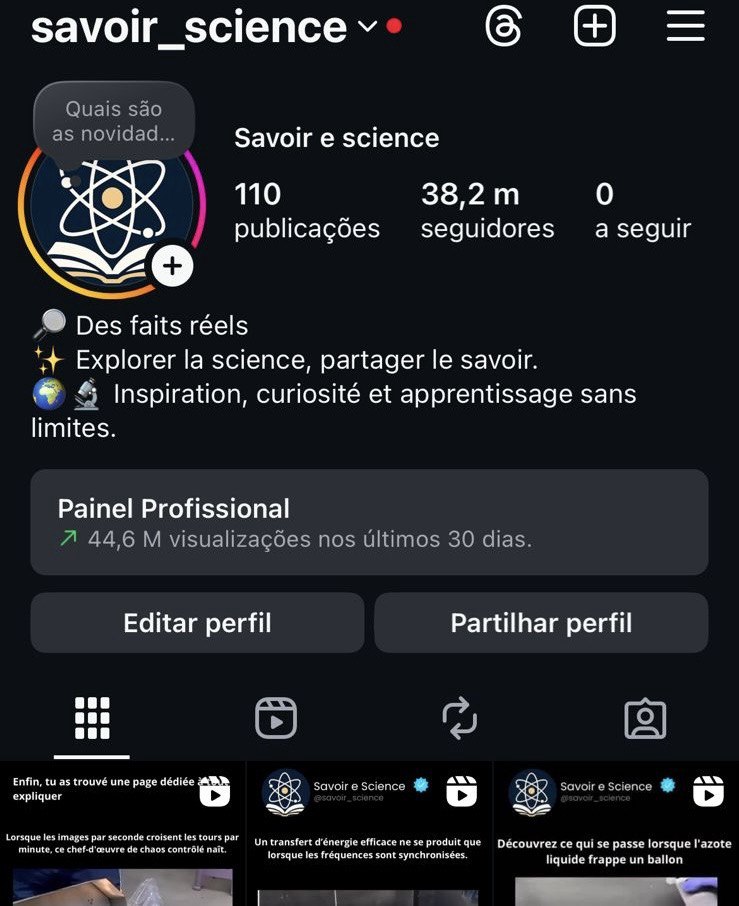Screen dimensions: 739x906
Task: Tap Editar perfil button
Action: coord(197,623)
